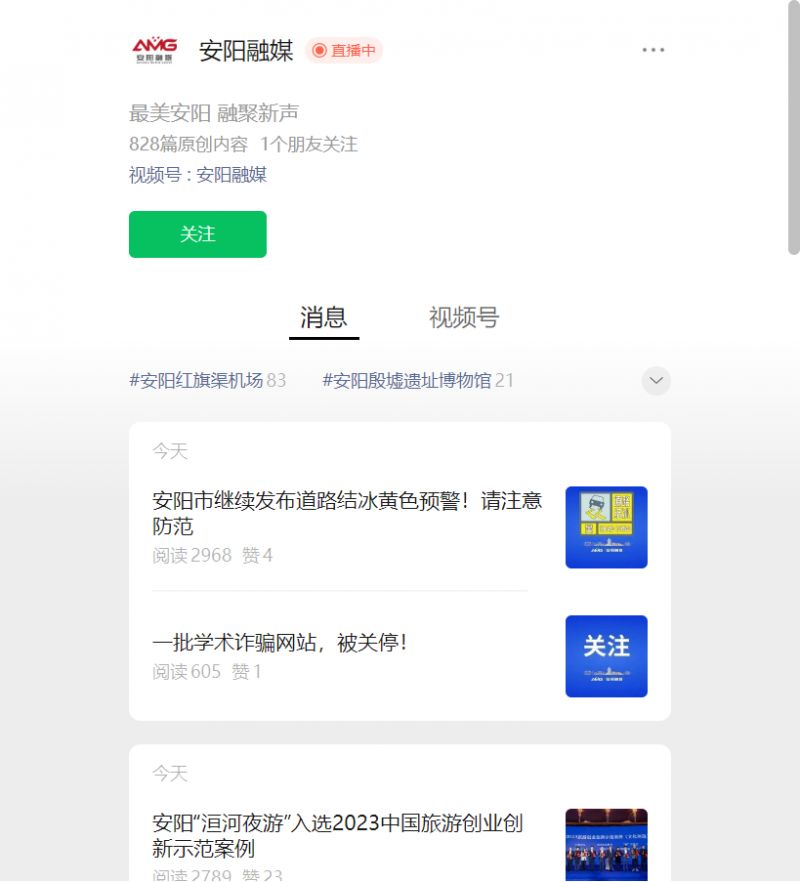Viewport: 800px width, 882px height.
Task: Open the 洹河夜游 tourism article
Action: point(337,835)
